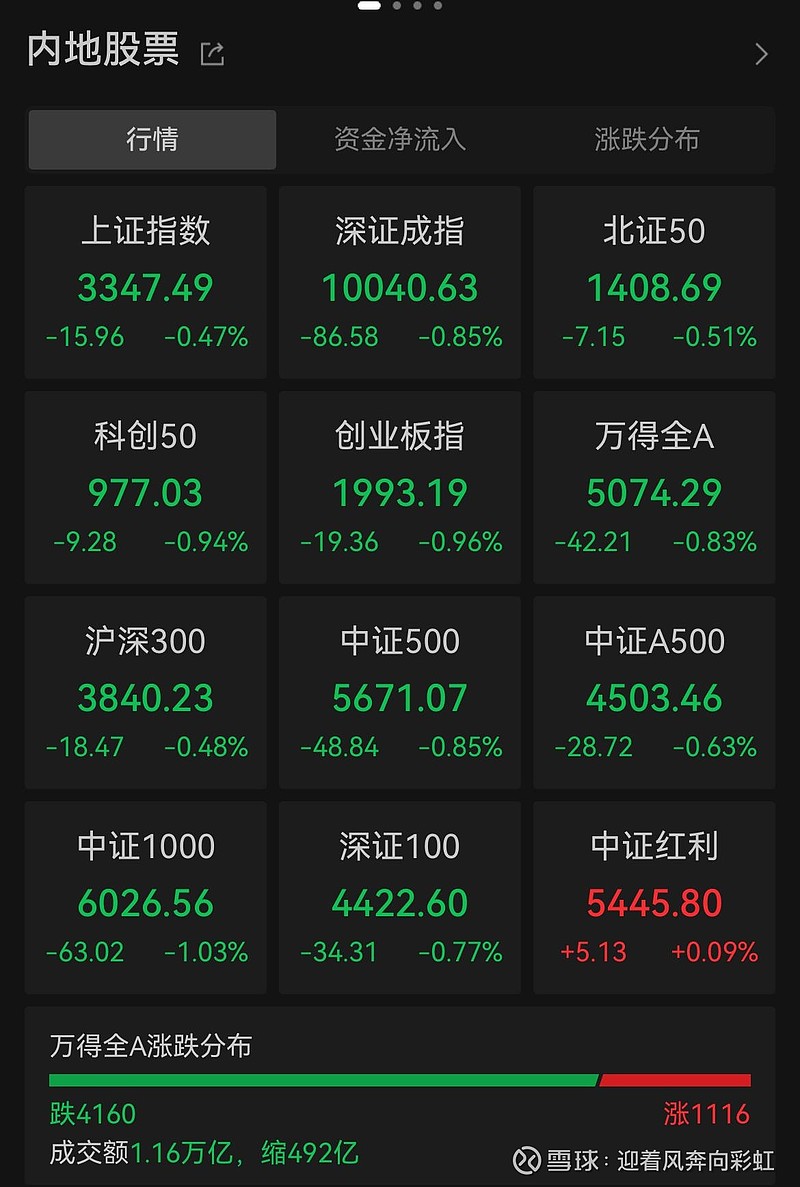Tap the first carousel dot at top
800x1187 pixels.
click(x=369, y=8)
